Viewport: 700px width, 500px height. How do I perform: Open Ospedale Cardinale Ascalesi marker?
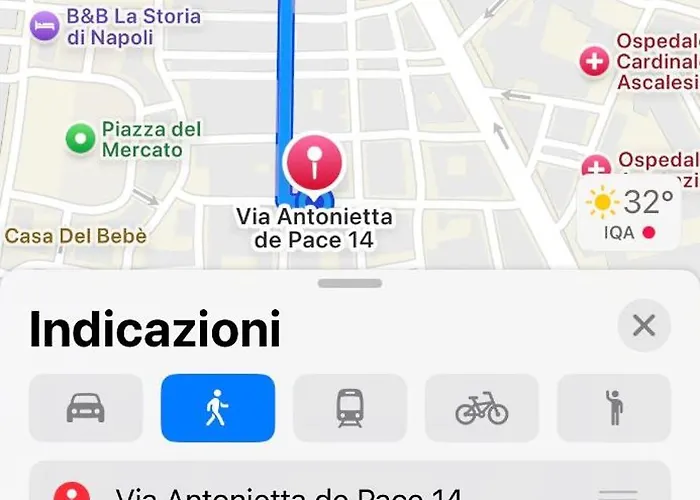tap(595, 62)
